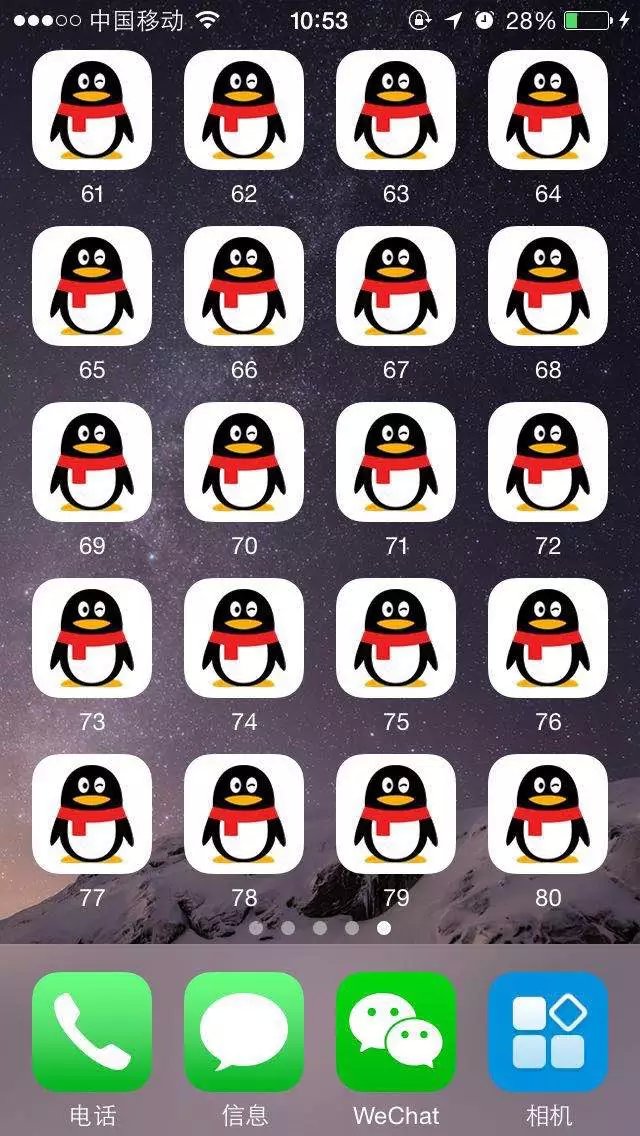Tap the home screen page indicator dots
Image resolution: width=640 pixels, height=1136 pixels.
[320, 928]
